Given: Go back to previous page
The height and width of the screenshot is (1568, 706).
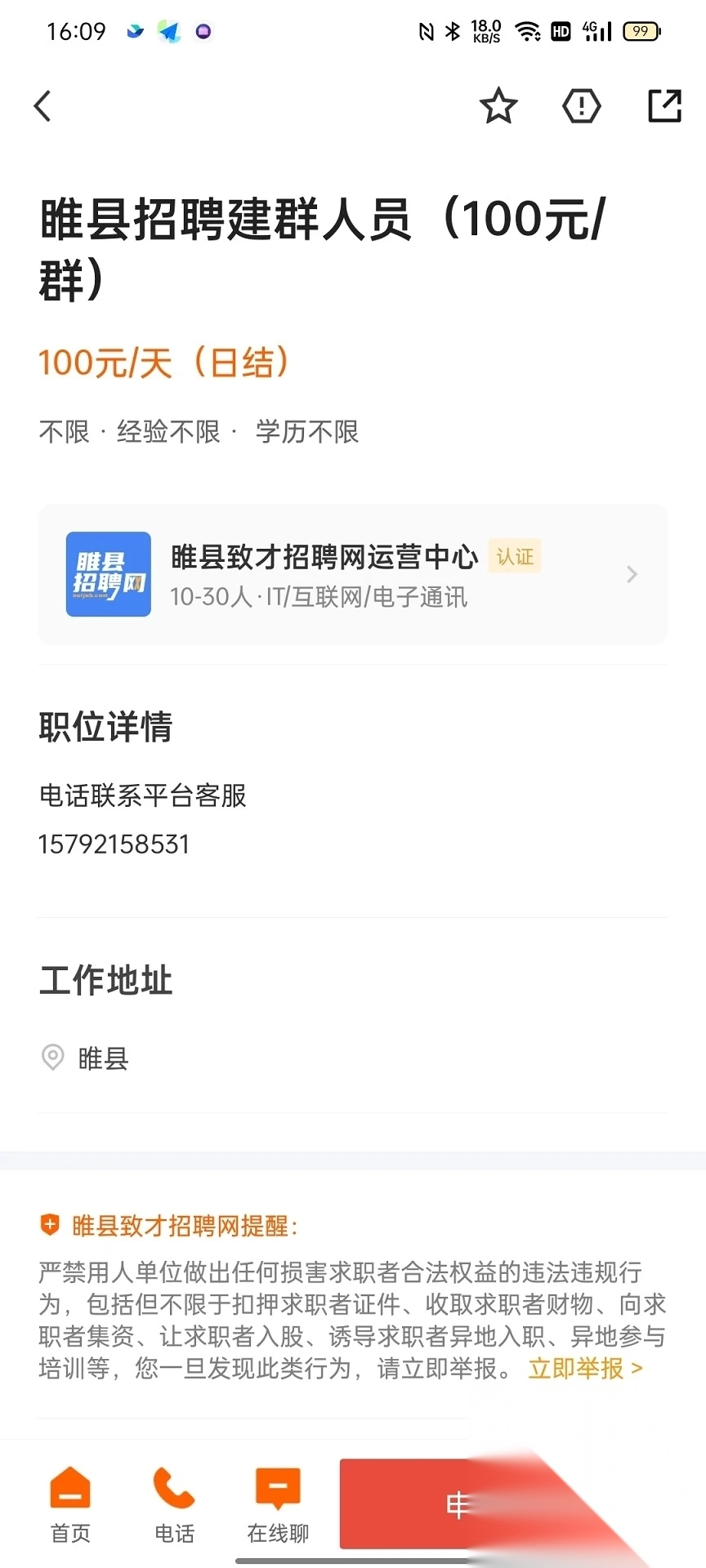Looking at the screenshot, I should (x=43, y=106).
